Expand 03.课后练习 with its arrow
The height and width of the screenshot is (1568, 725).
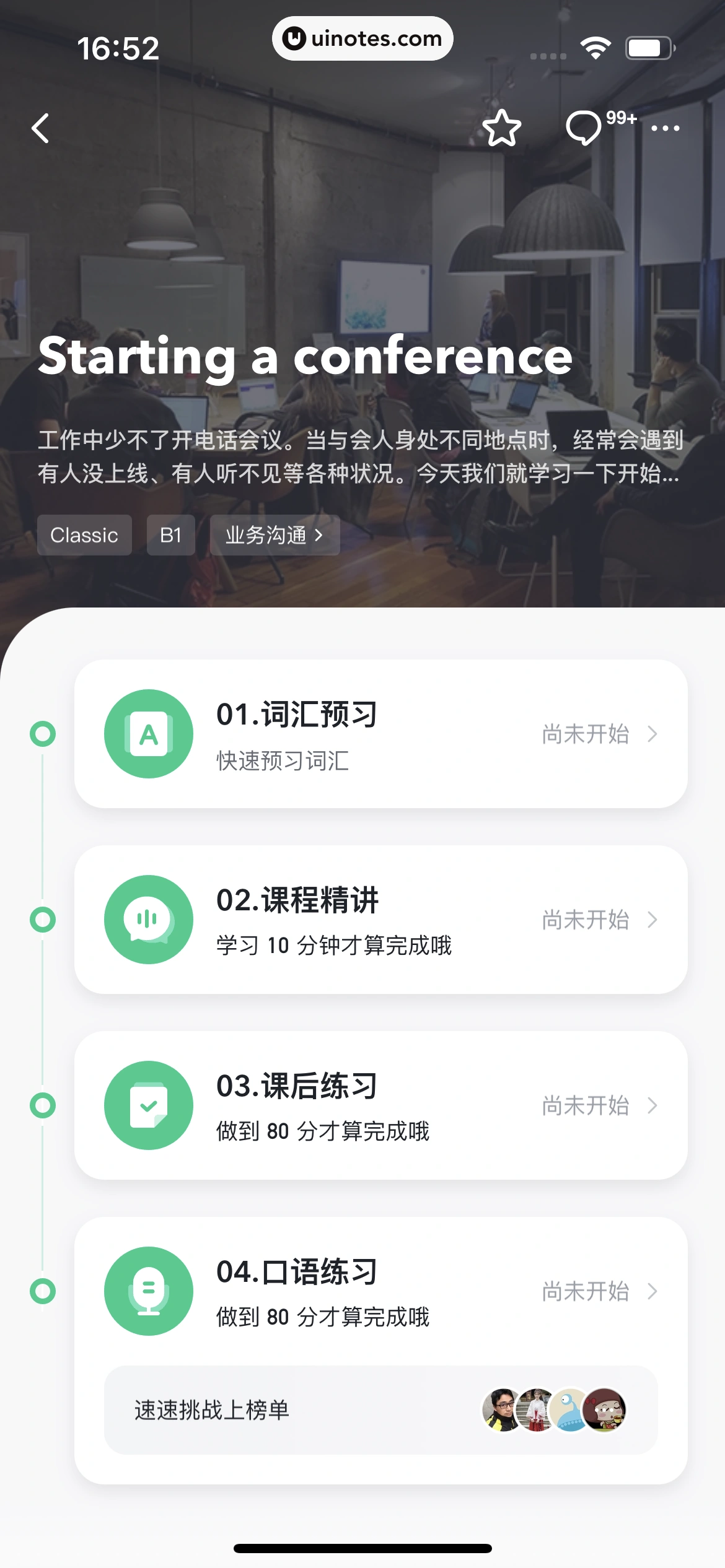click(654, 1106)
